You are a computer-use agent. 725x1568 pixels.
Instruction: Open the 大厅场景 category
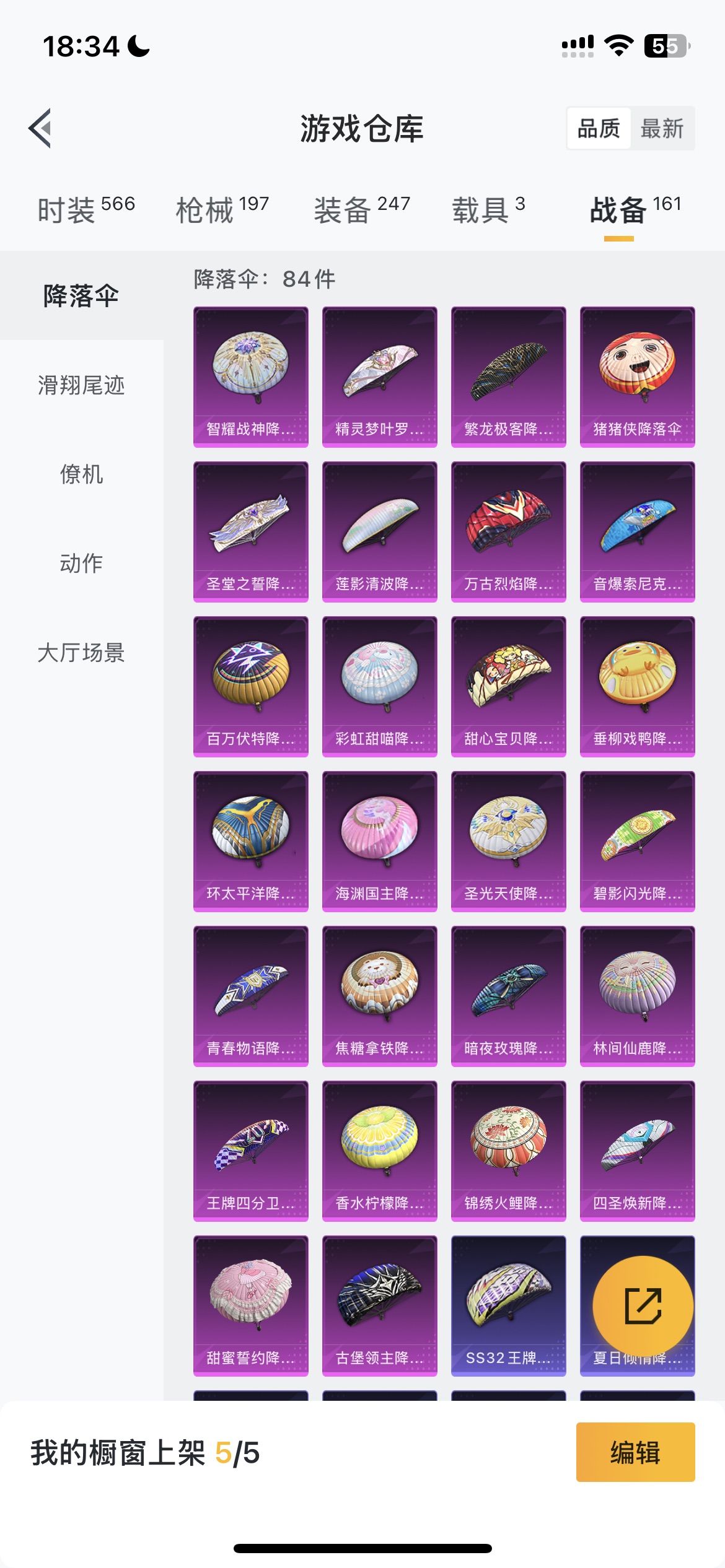(81, 653)
